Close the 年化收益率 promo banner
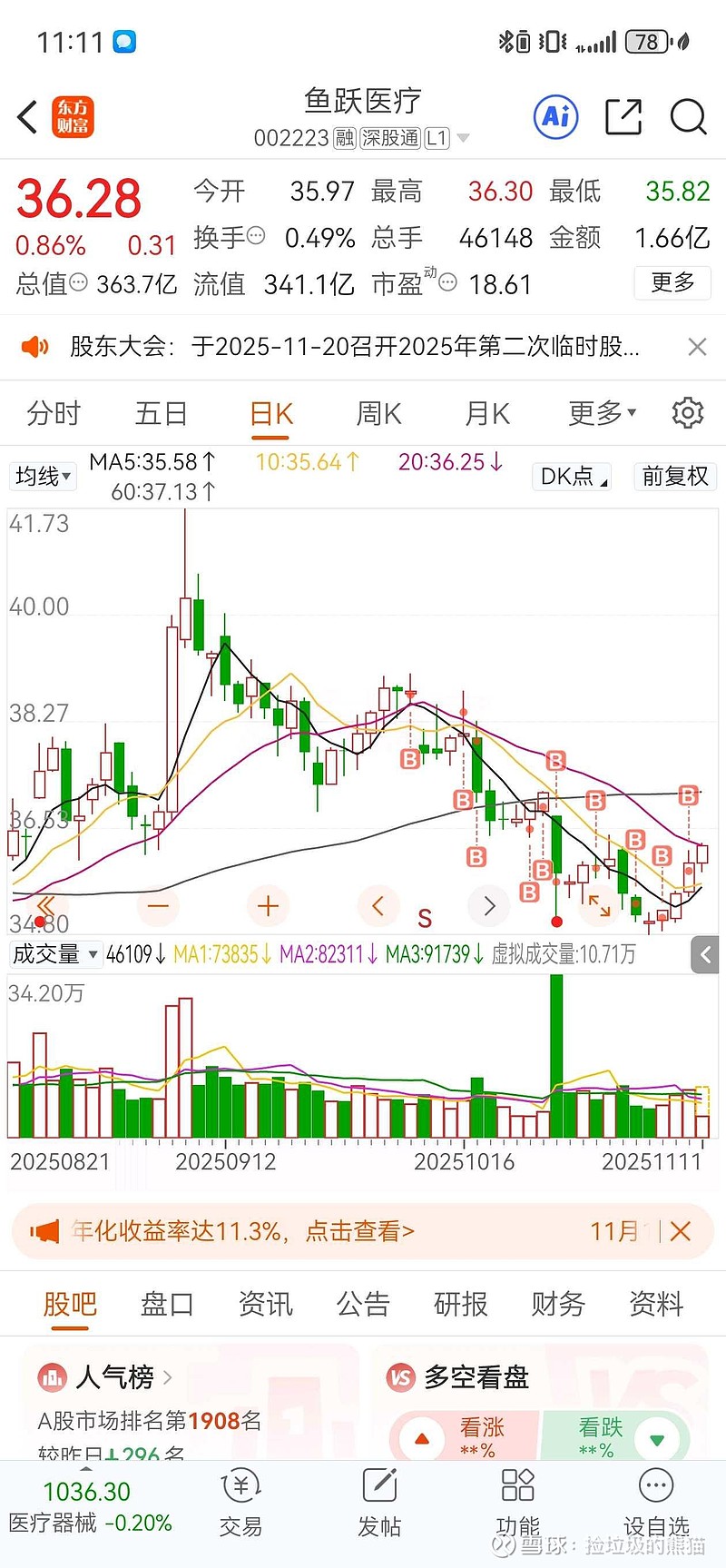This screenshot has height=1568, width=726. [681, 1231]
